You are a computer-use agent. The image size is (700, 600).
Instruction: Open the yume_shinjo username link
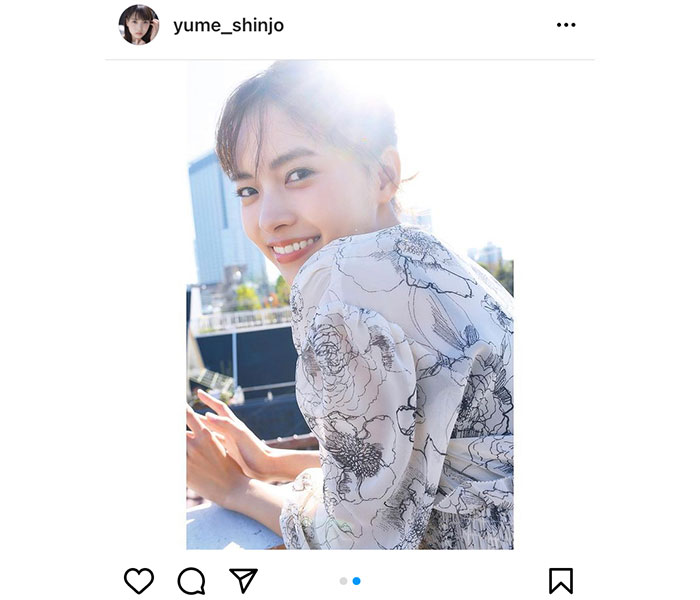click(228, 26)
